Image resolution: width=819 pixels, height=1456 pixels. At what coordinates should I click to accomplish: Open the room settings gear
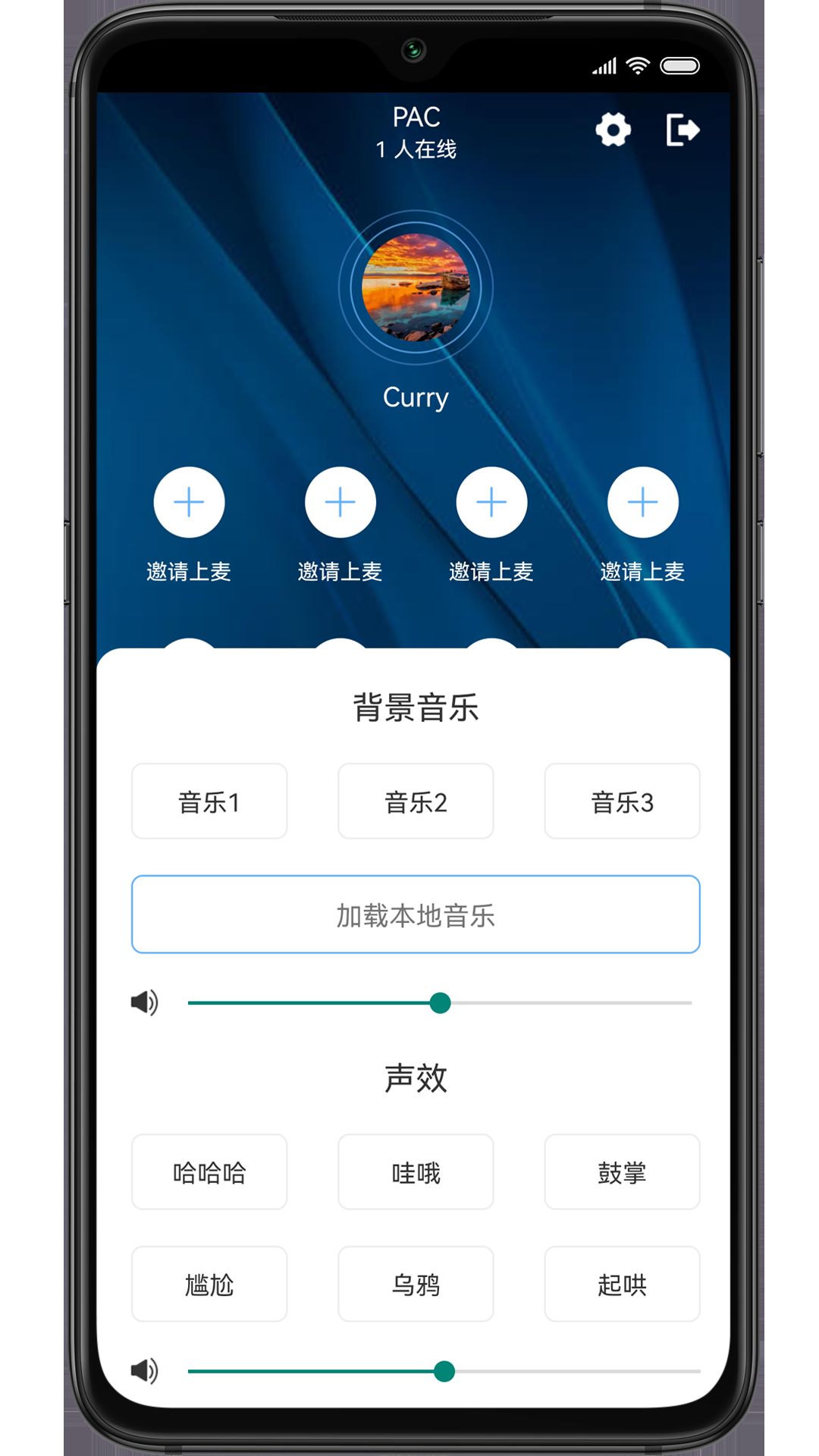[613, 130]
